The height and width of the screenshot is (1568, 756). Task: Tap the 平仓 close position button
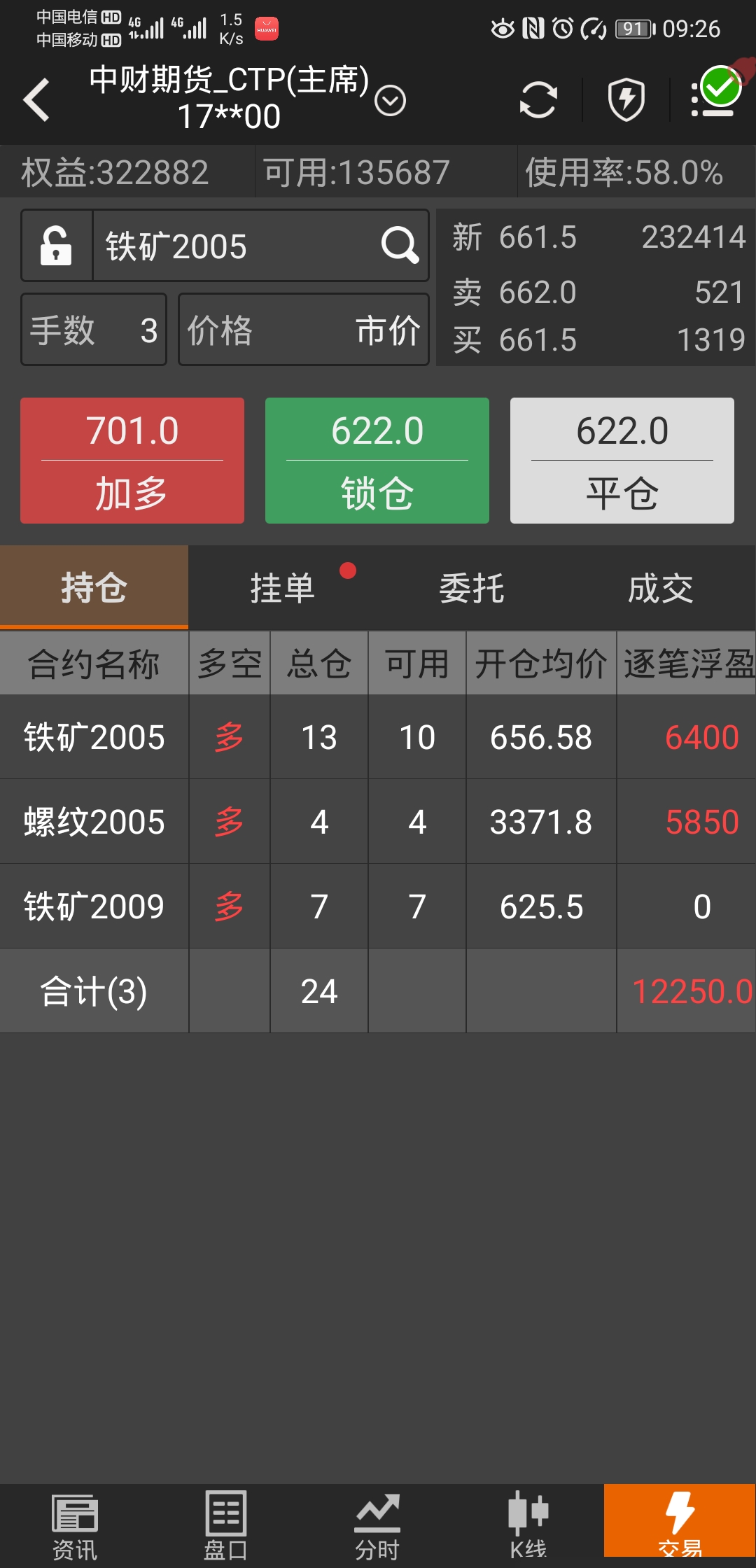coord(622,461)
